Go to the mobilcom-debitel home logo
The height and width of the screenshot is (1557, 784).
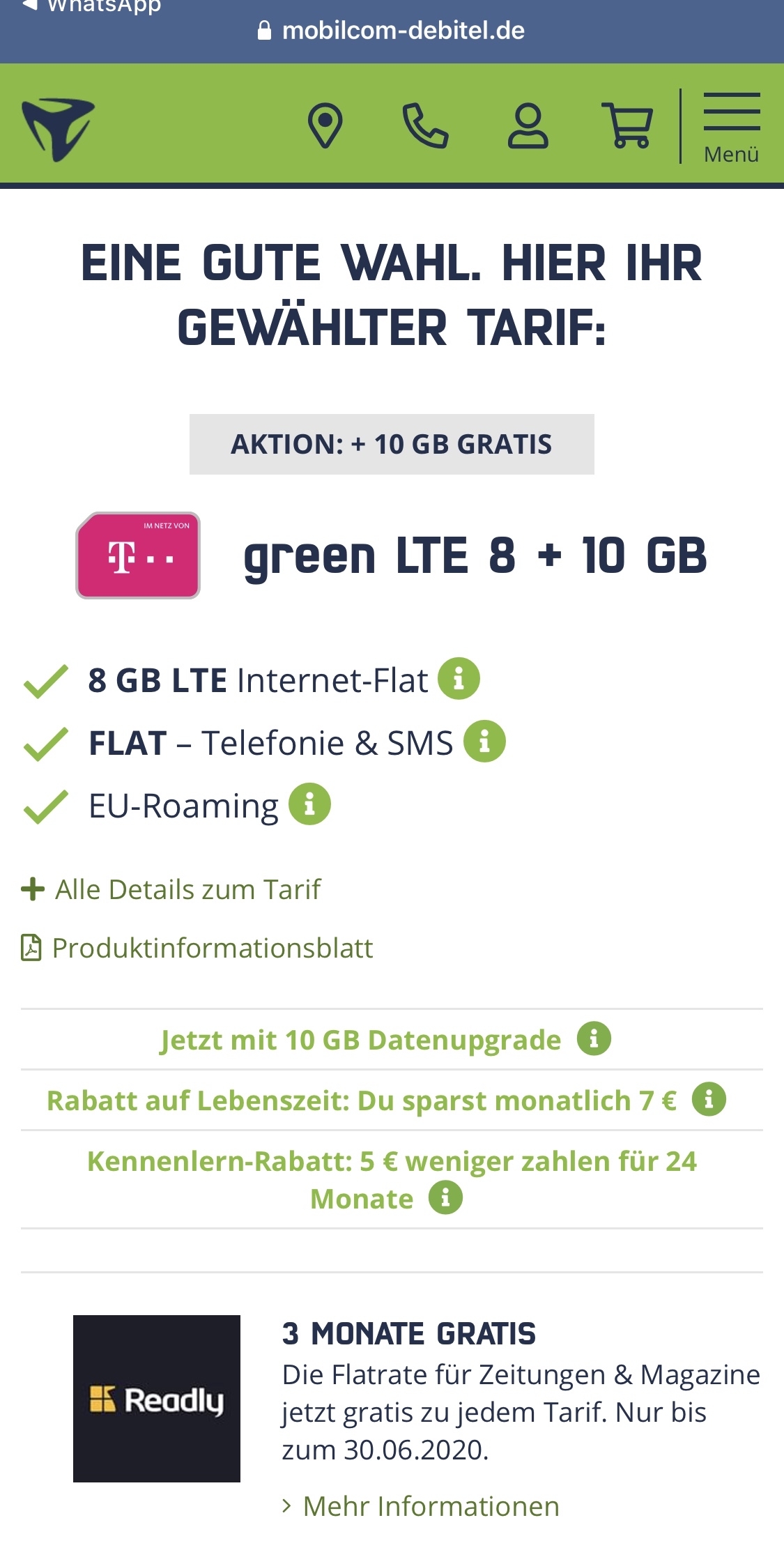click(x=58, y=129)
